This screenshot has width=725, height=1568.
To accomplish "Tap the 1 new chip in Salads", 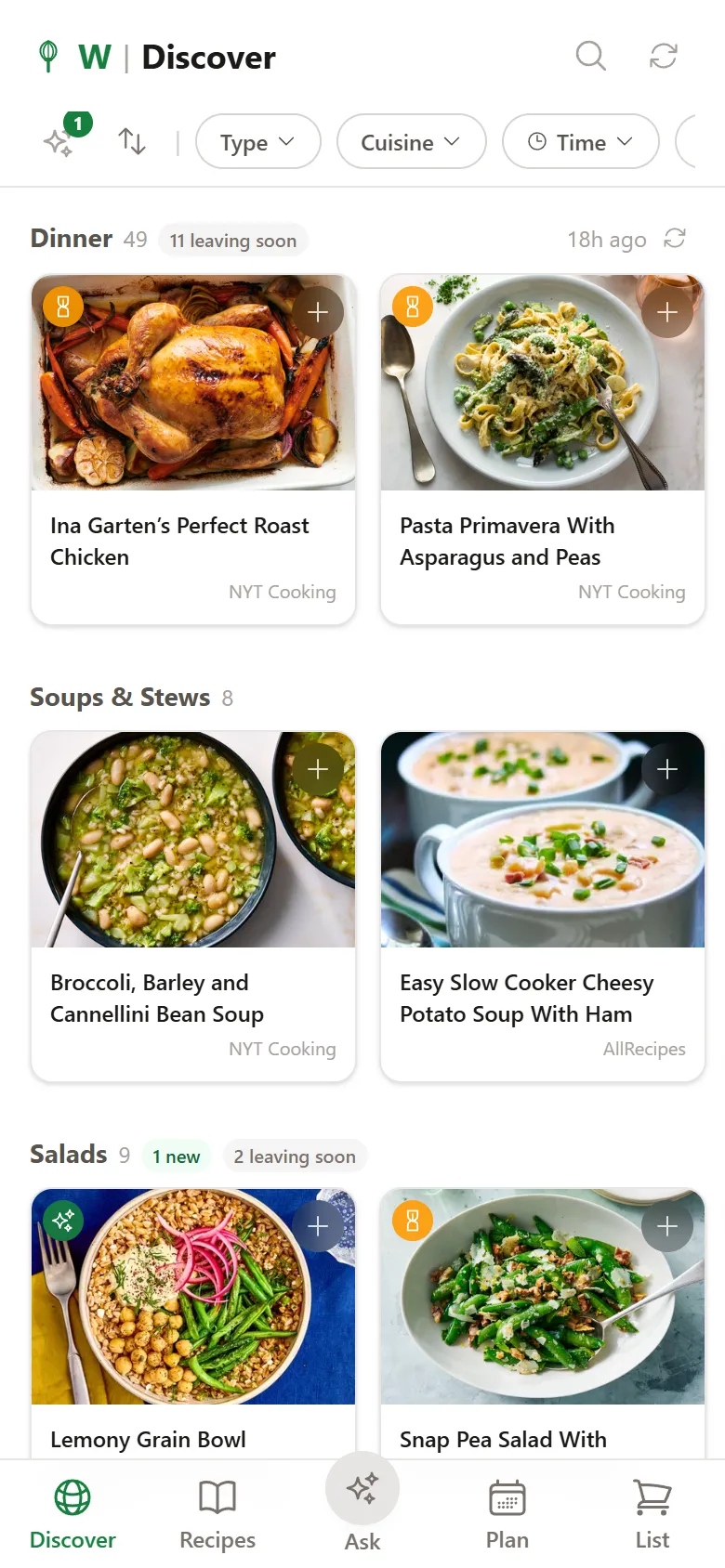I will 176,1156.
